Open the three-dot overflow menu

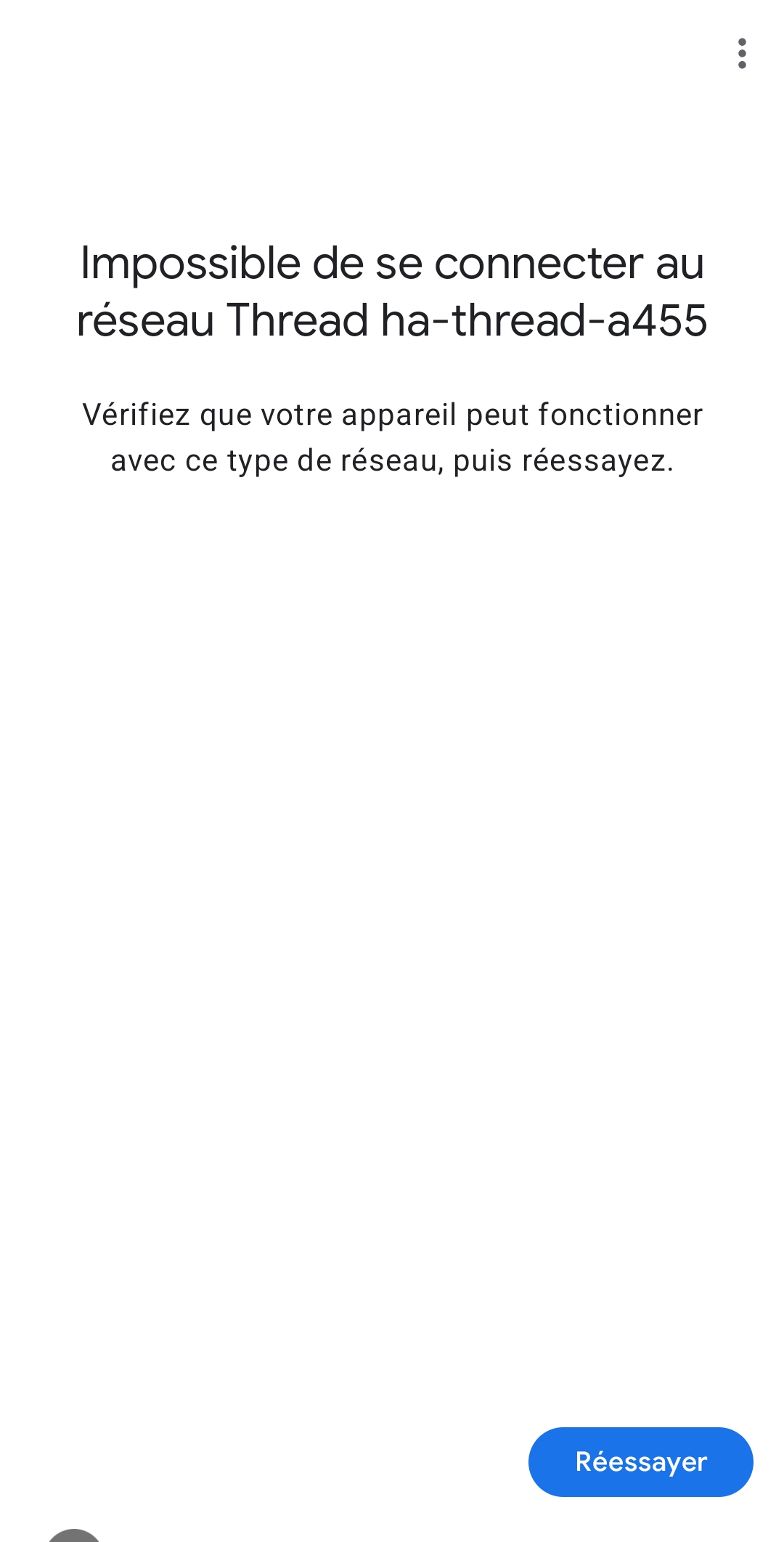coord(741,54)
